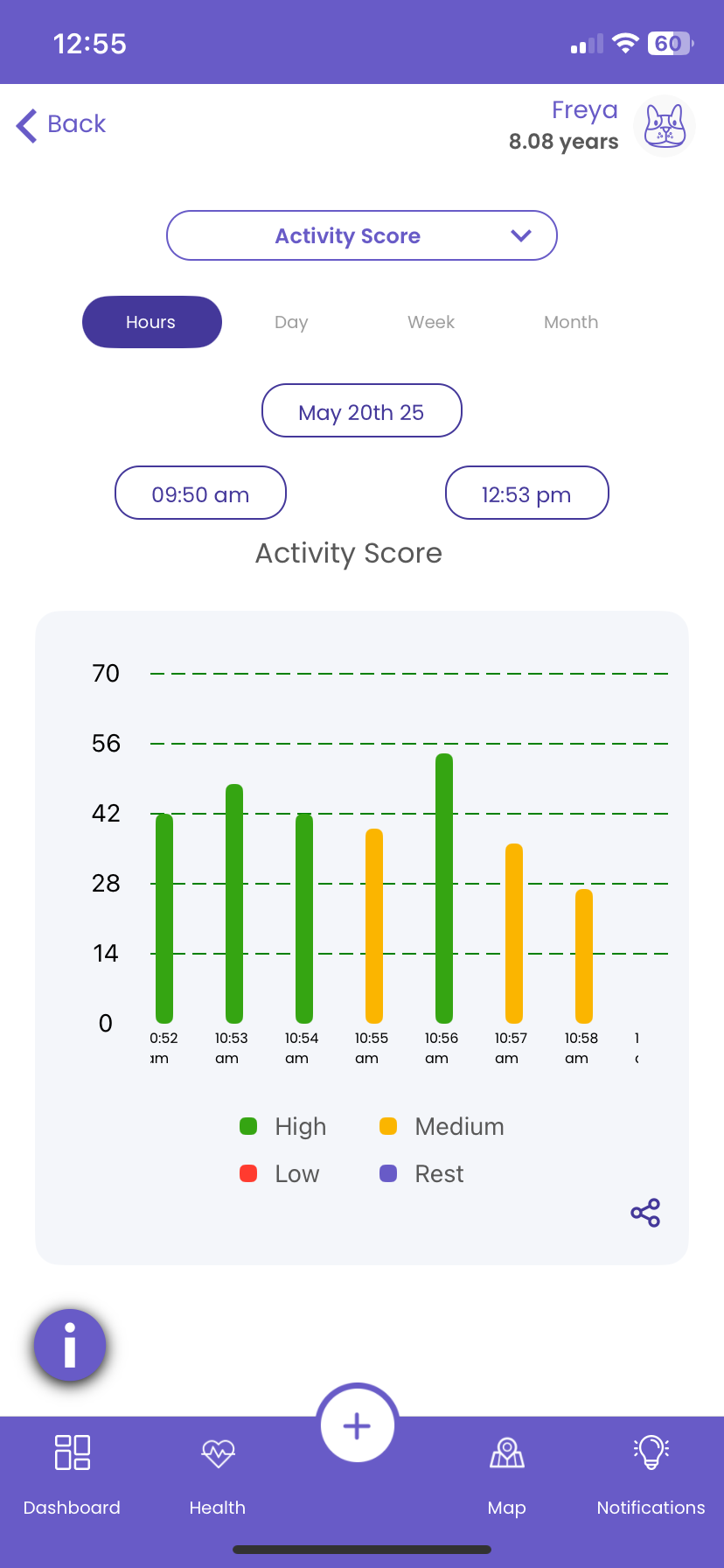The height and width of the screenshot is (1568, 724).
Task: Open Freya's pet profile avatar
Action: click(x=665, y=126)
